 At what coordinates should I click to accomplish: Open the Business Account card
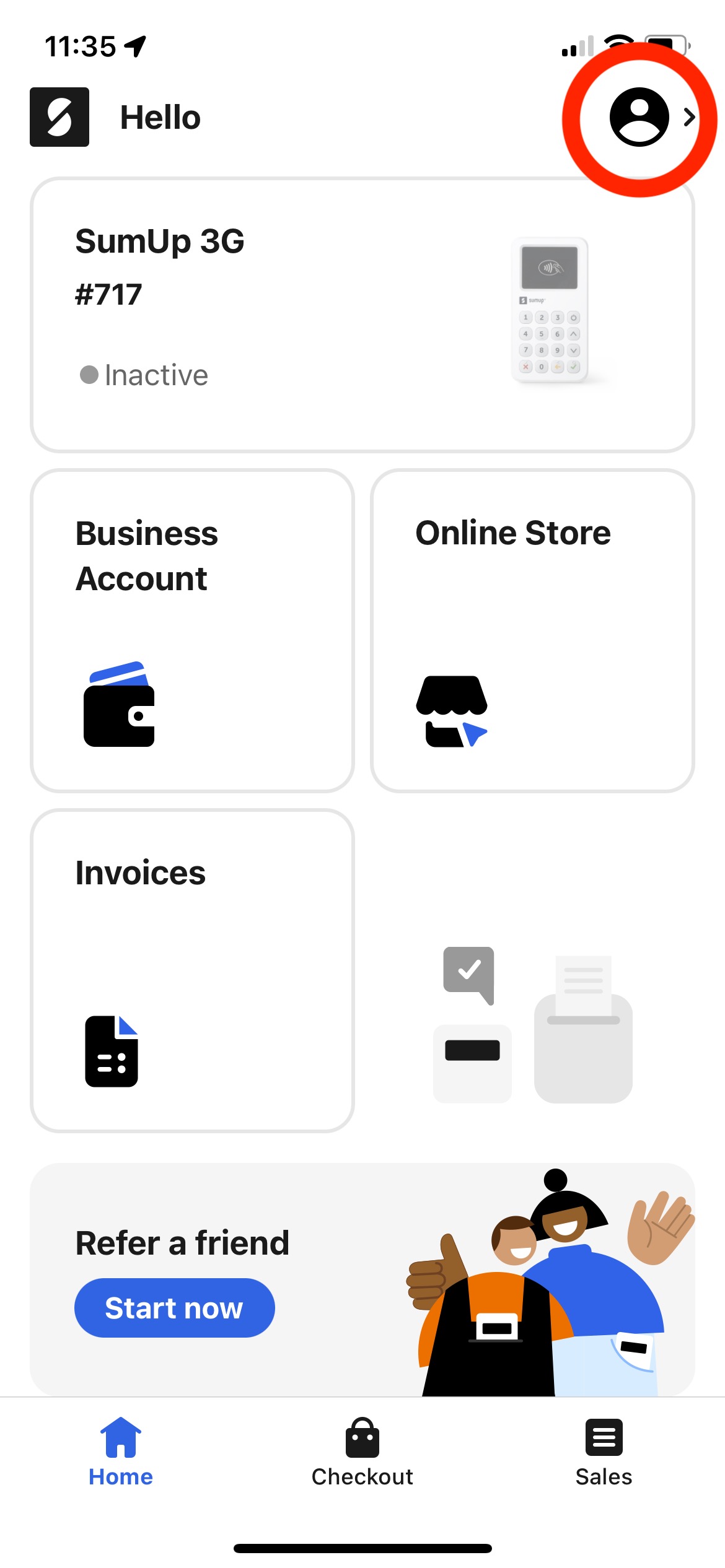(192, 630)
